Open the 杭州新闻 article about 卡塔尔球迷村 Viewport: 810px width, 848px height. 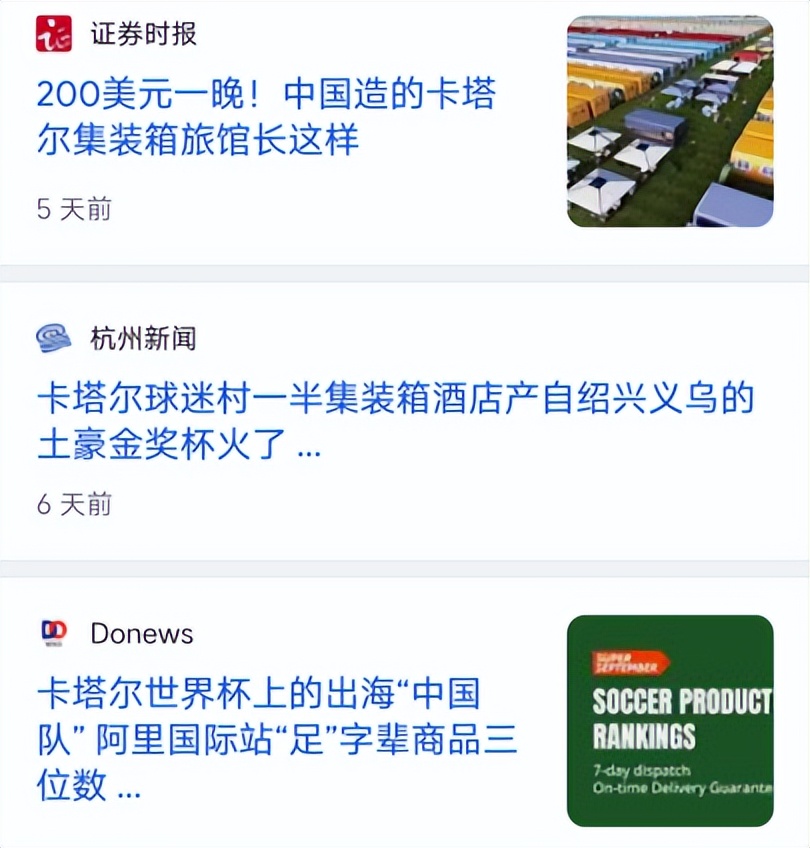point(395,420)
